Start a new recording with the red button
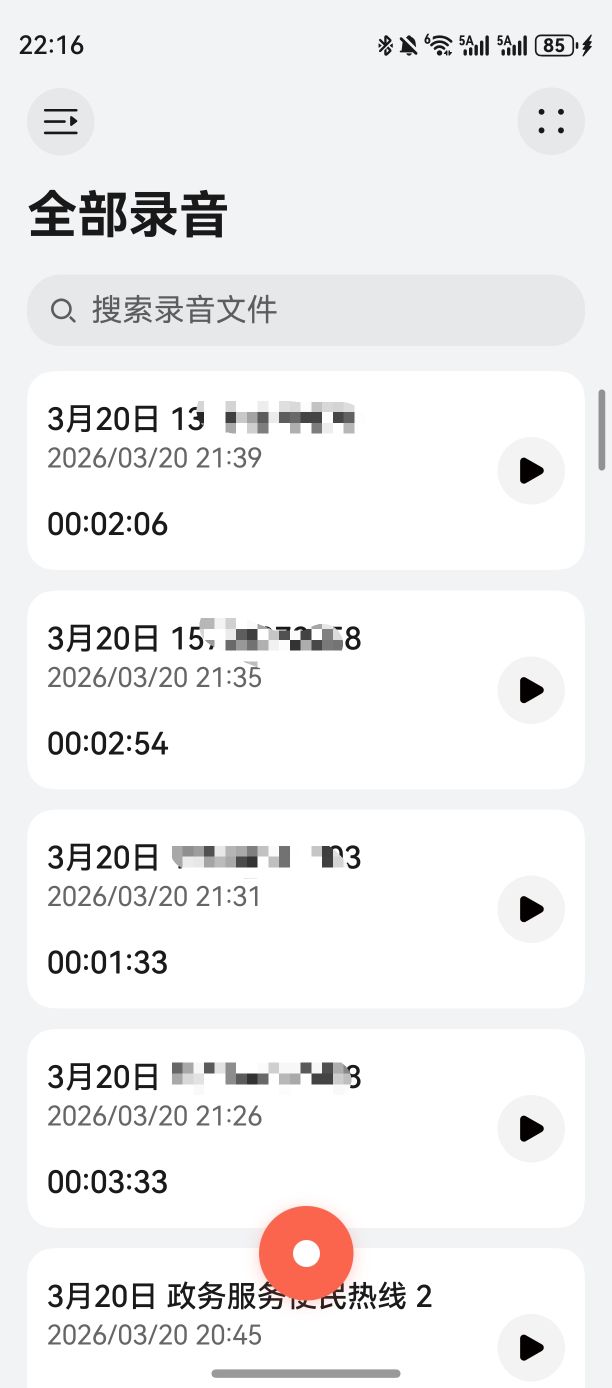This screenshot has height=1388, width=612. click(x=306, y=1253)
